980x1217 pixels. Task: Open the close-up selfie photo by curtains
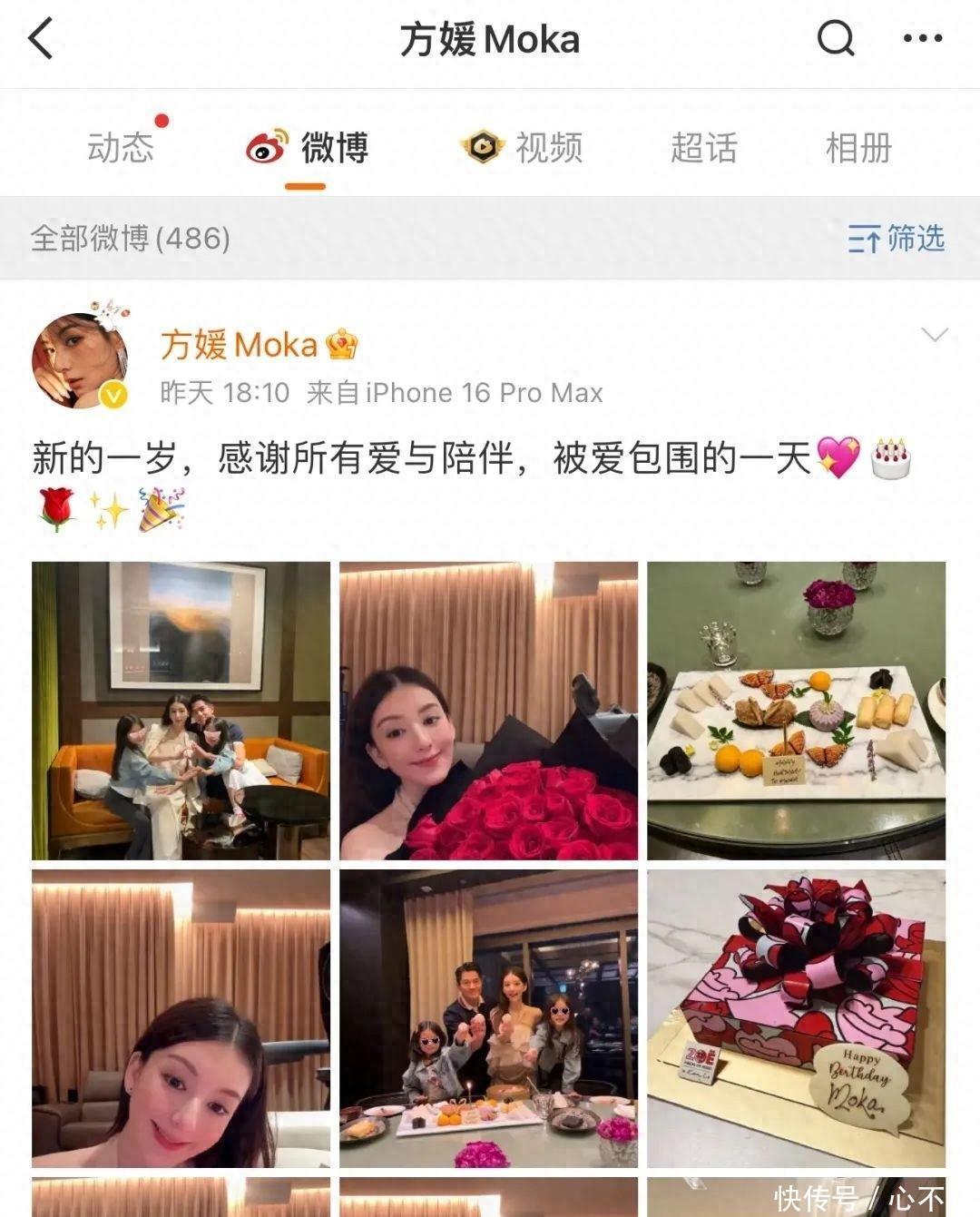click(181, 1018)
